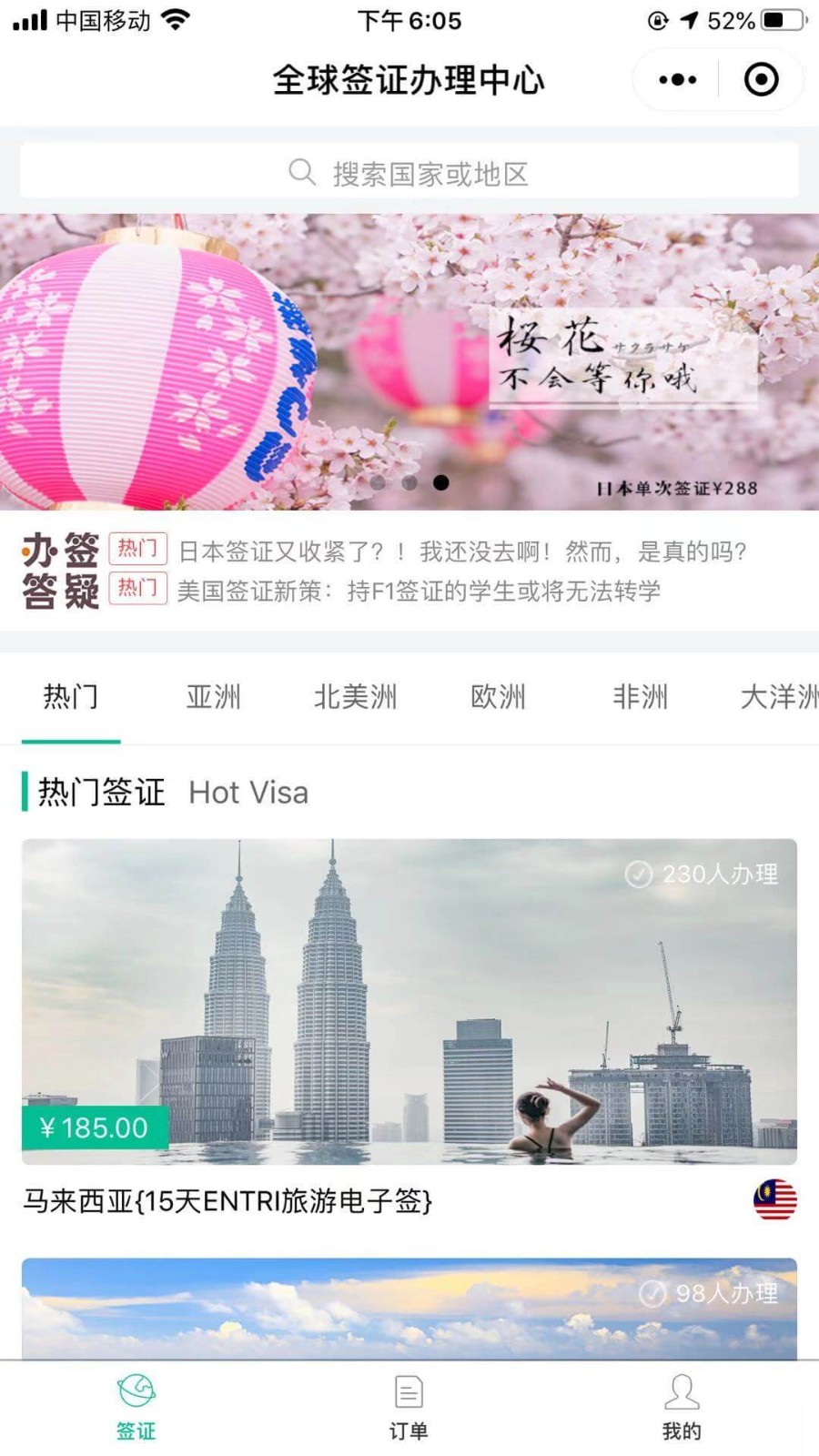This screenshot has height=1456, width=819.
Task: Open the mini program more-options menu
Action: pos(678,80)
